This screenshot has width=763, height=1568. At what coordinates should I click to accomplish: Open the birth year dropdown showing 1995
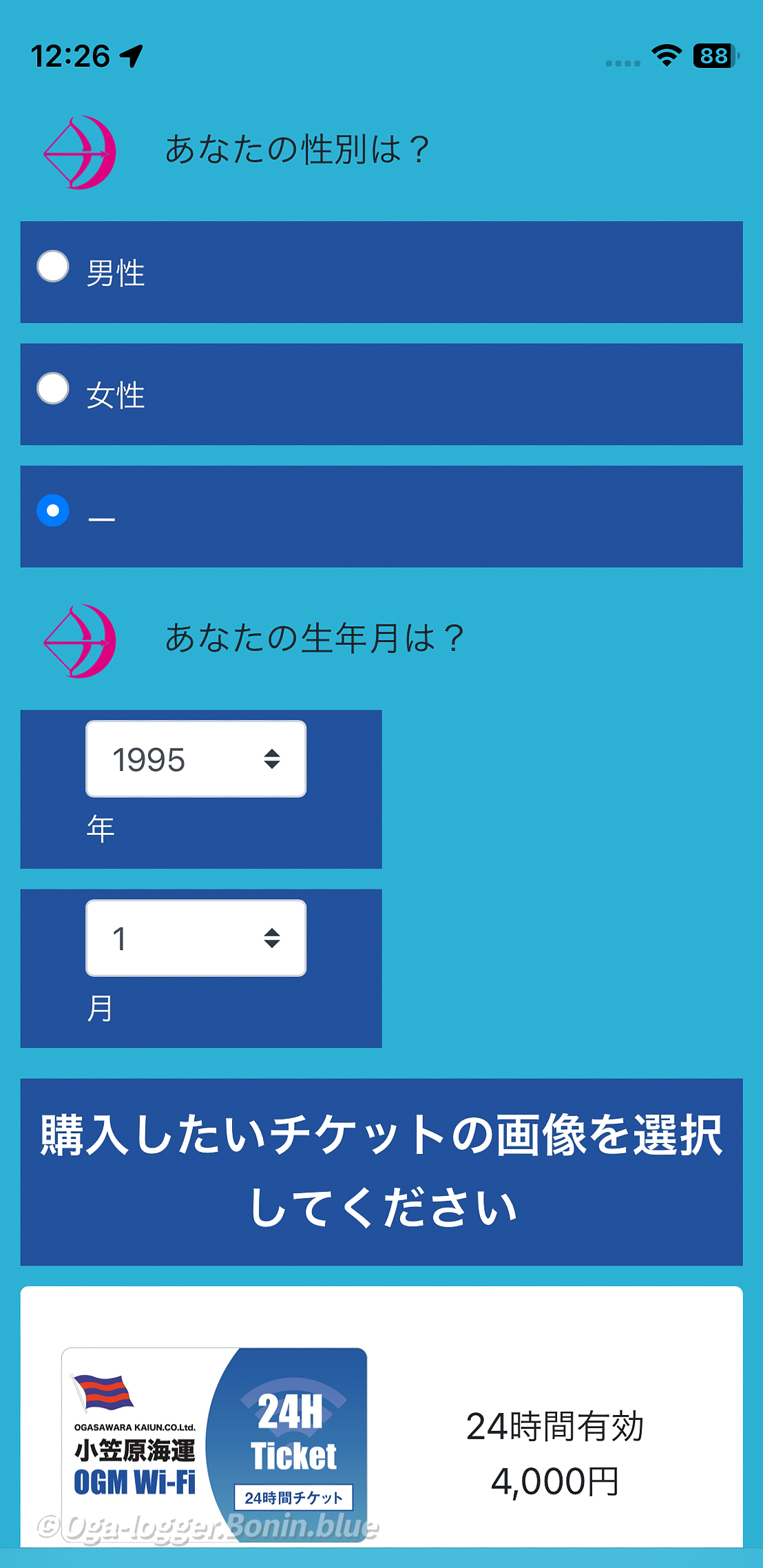(196, 759)
